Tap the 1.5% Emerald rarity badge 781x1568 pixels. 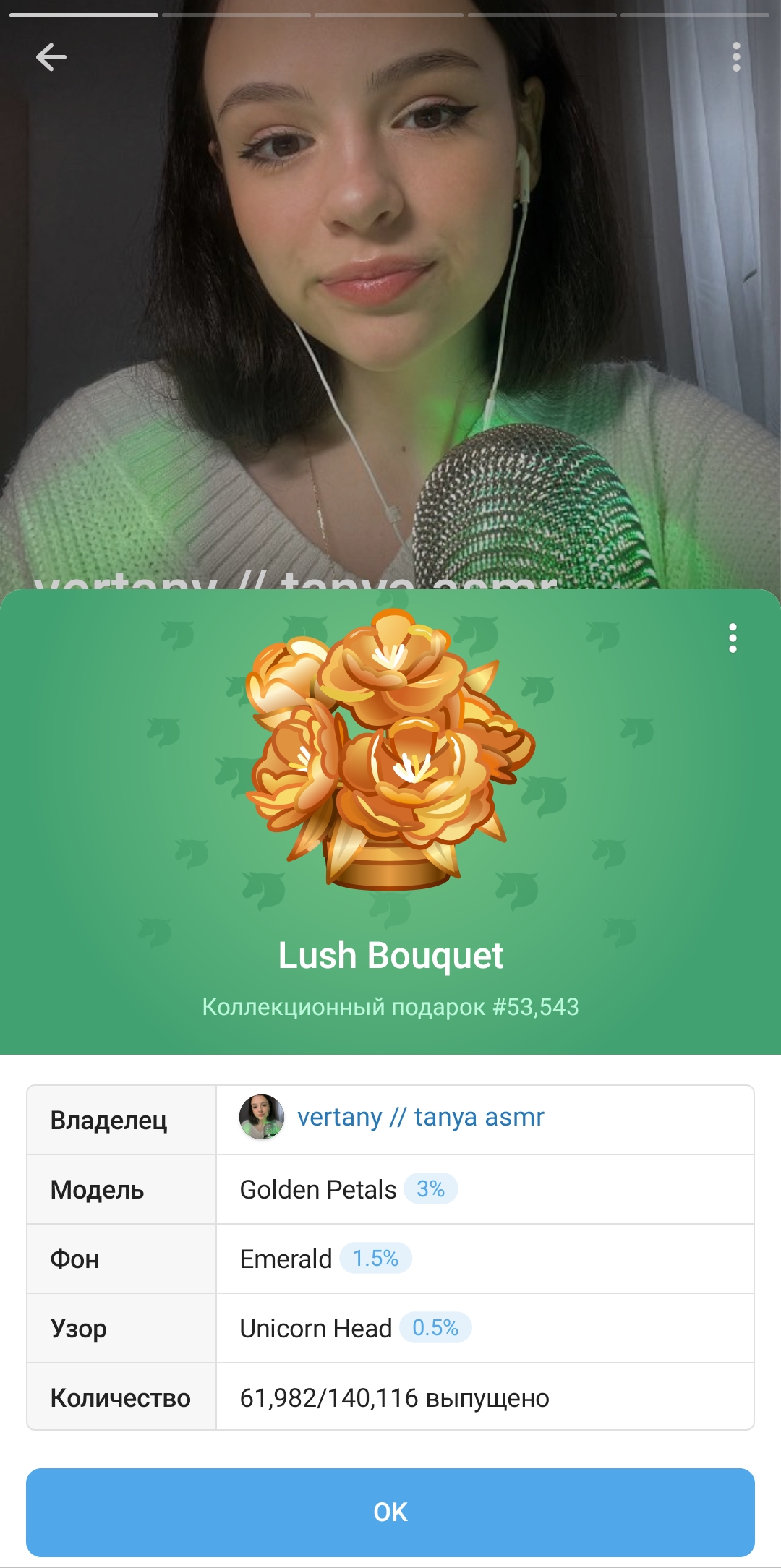coord(375,1259)
